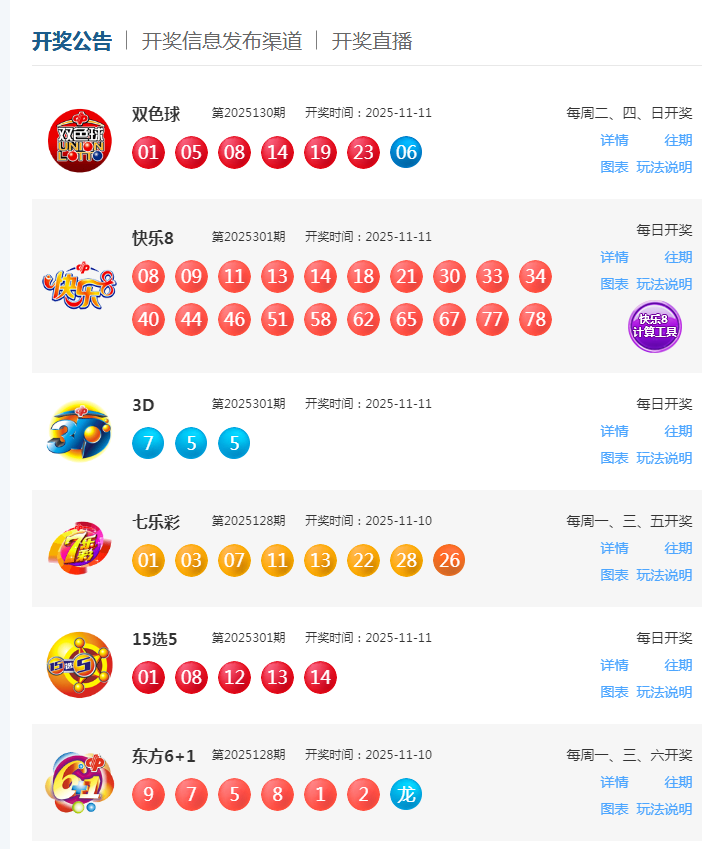Open 图表 for 七乐彩
This screenshot has height=849, width=717.
point(614,575)
